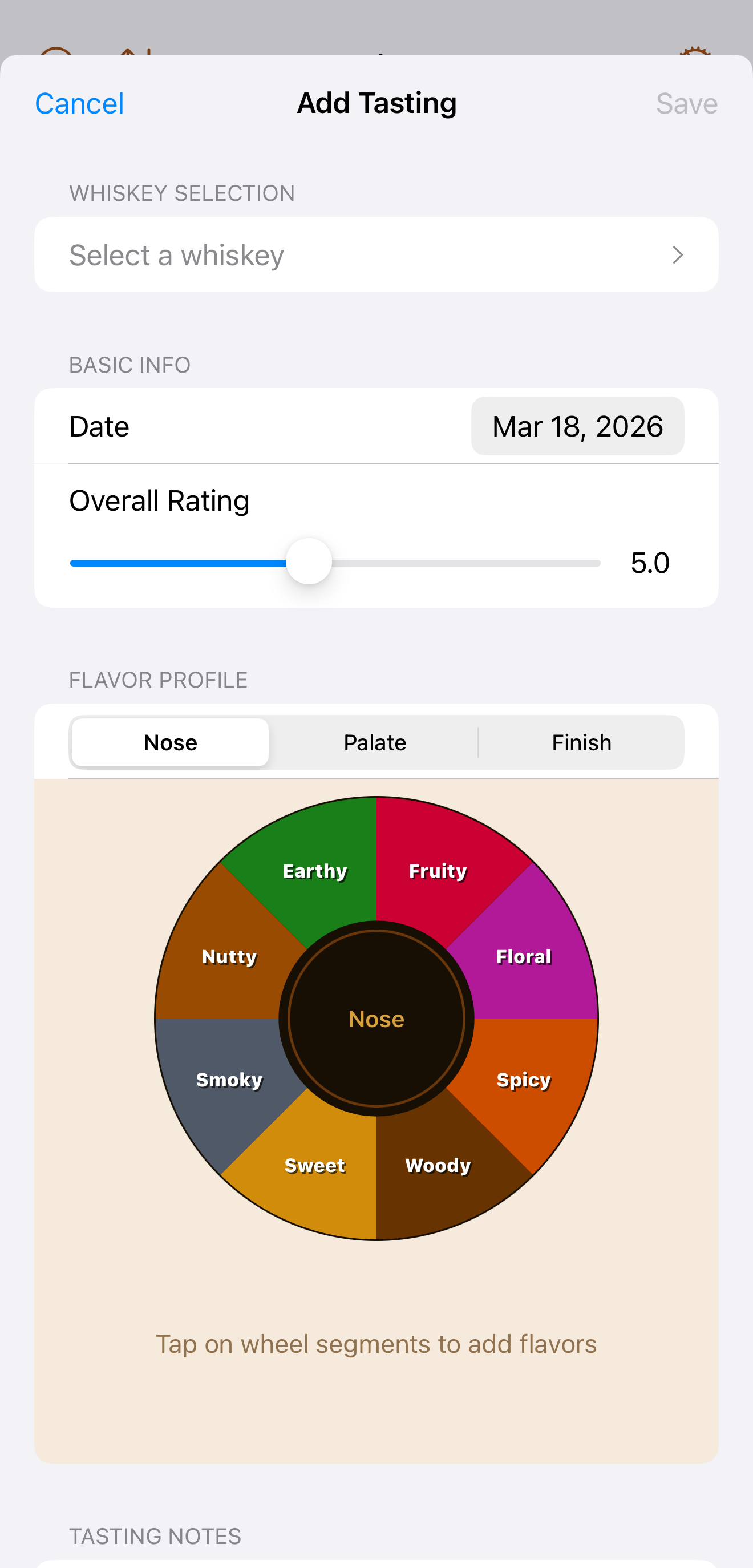Add the Spicy flavor from the wheel
Viewport: 753px width, 1568px height.
pos(524,1081)
